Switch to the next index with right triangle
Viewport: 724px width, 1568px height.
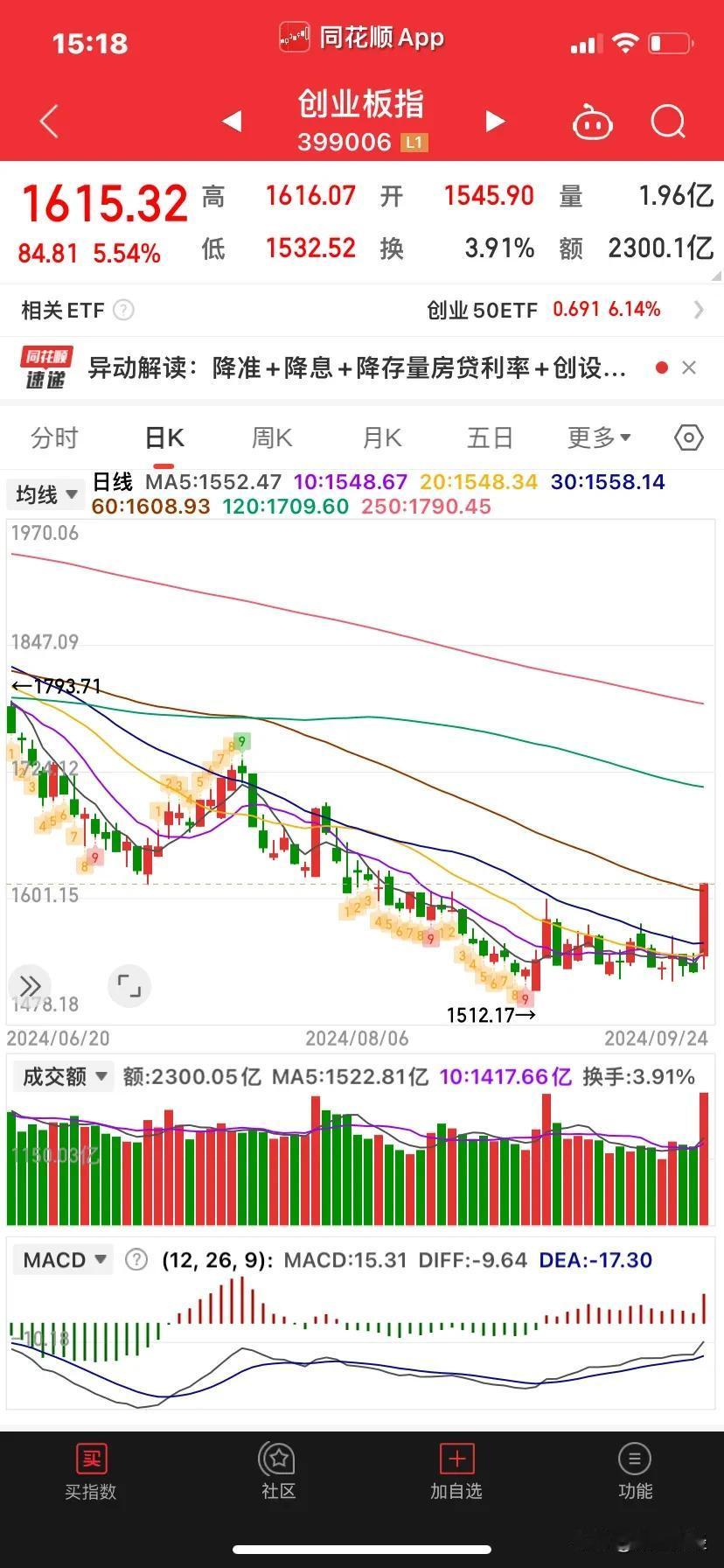coord(495,121)
